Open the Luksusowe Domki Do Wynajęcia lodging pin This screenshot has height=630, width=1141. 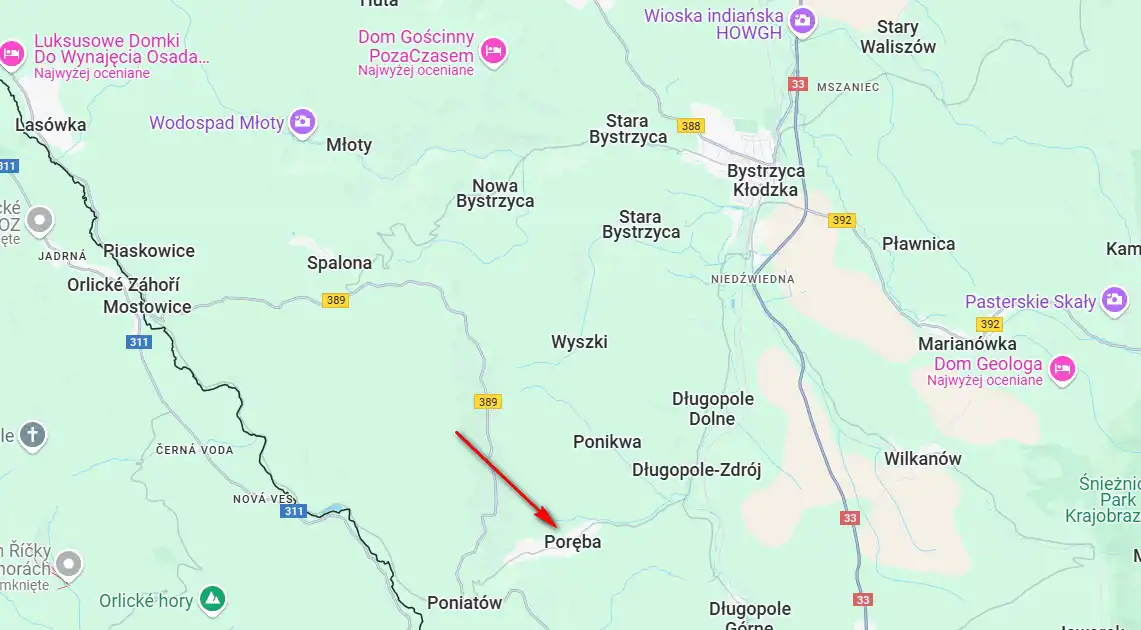12,52
